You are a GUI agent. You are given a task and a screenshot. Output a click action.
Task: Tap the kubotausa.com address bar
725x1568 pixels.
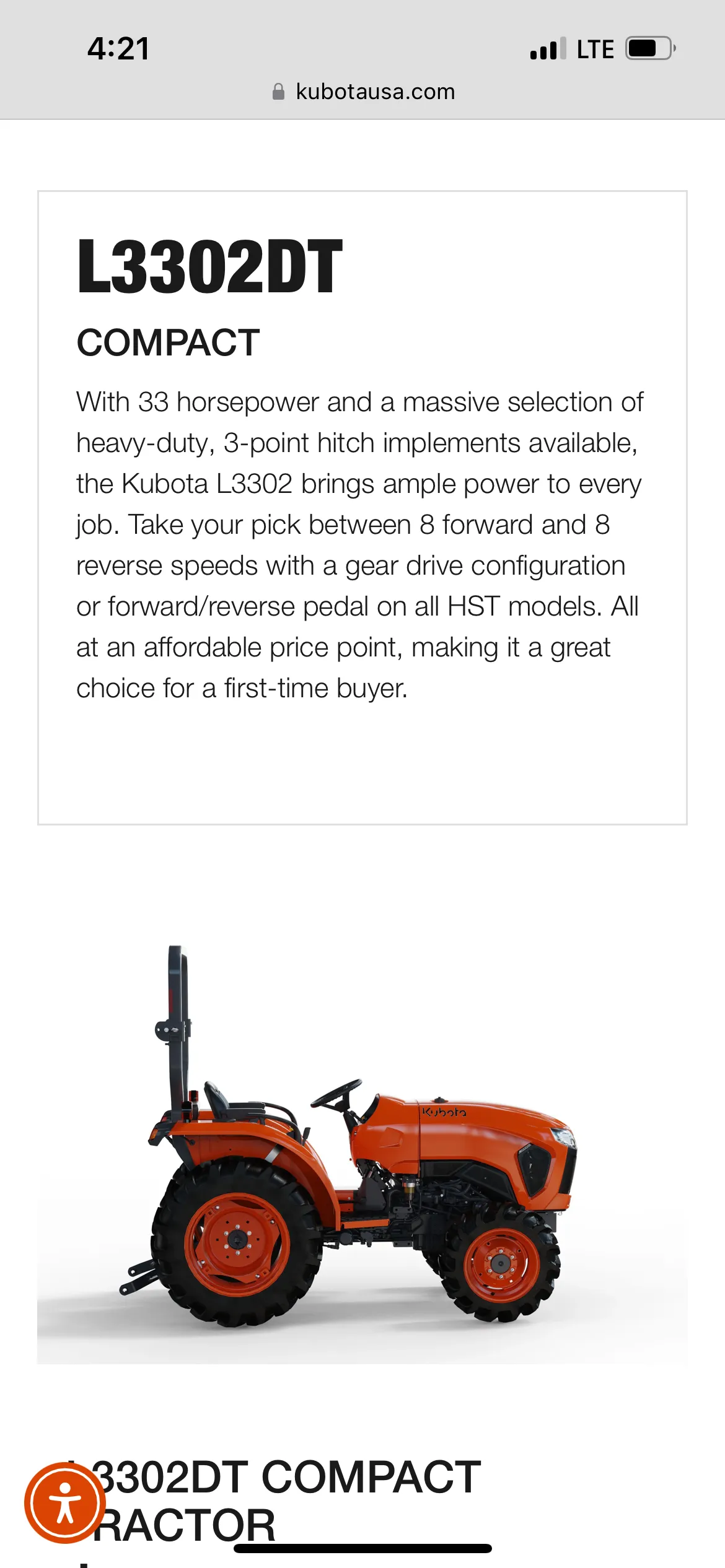364,92
